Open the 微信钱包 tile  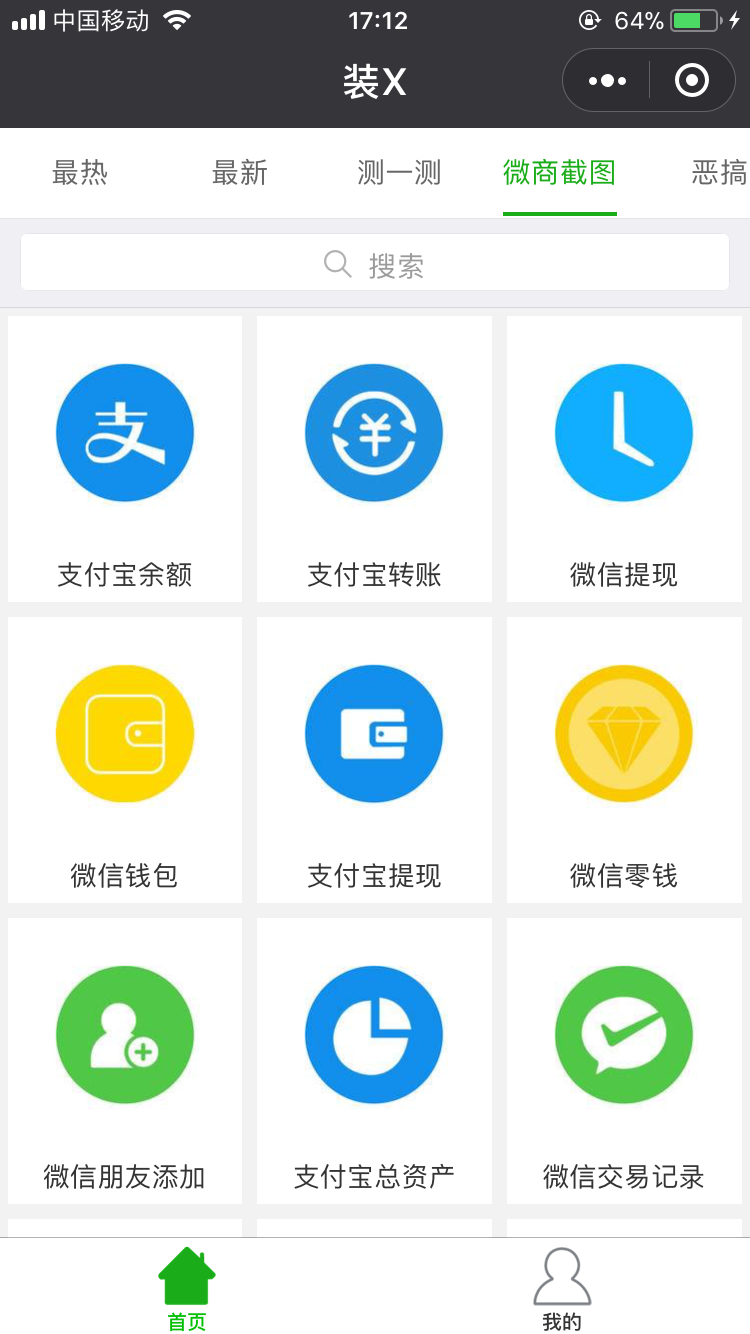coord(125,760)
